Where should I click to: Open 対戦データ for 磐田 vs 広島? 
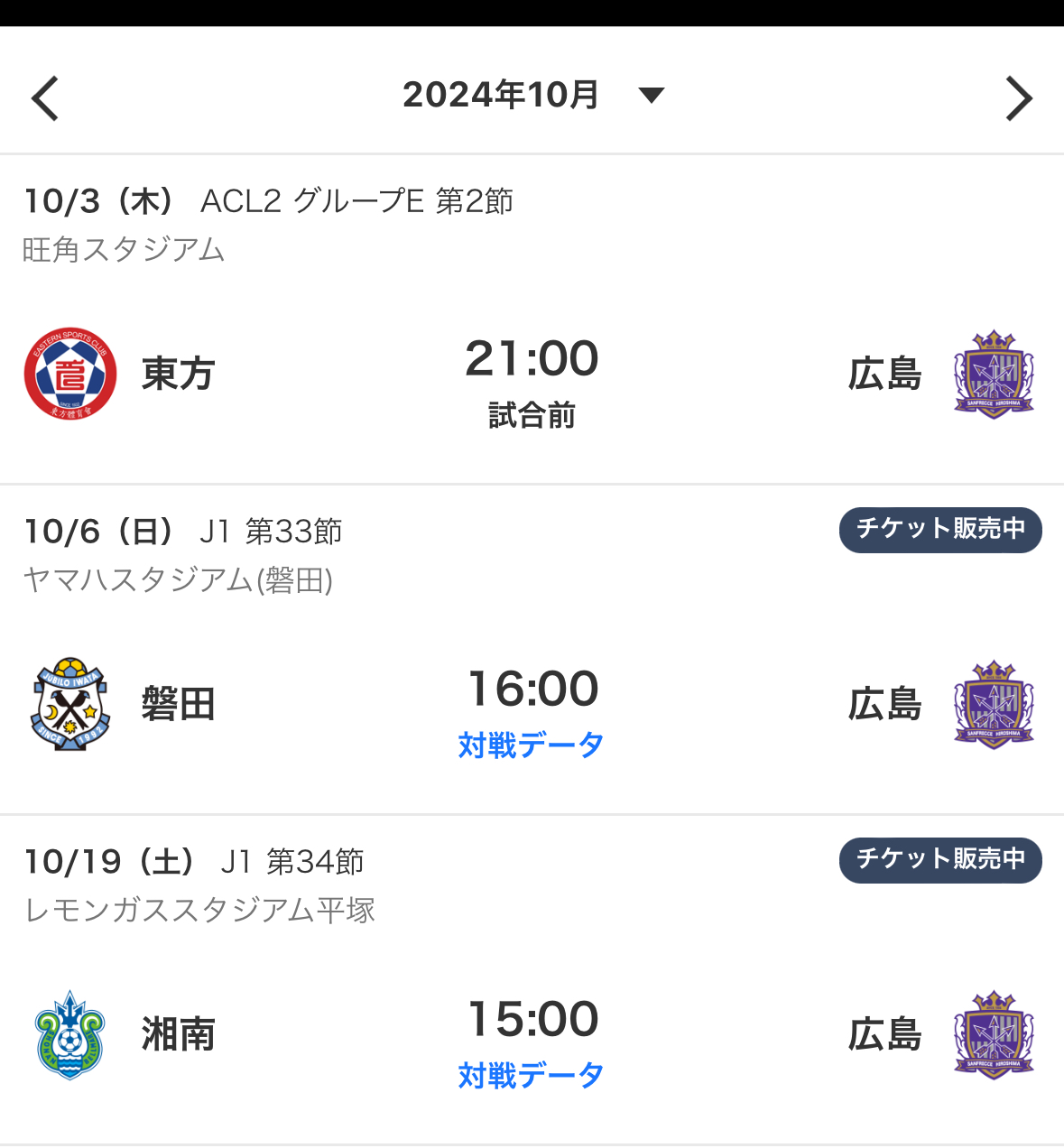pos(532,745)
